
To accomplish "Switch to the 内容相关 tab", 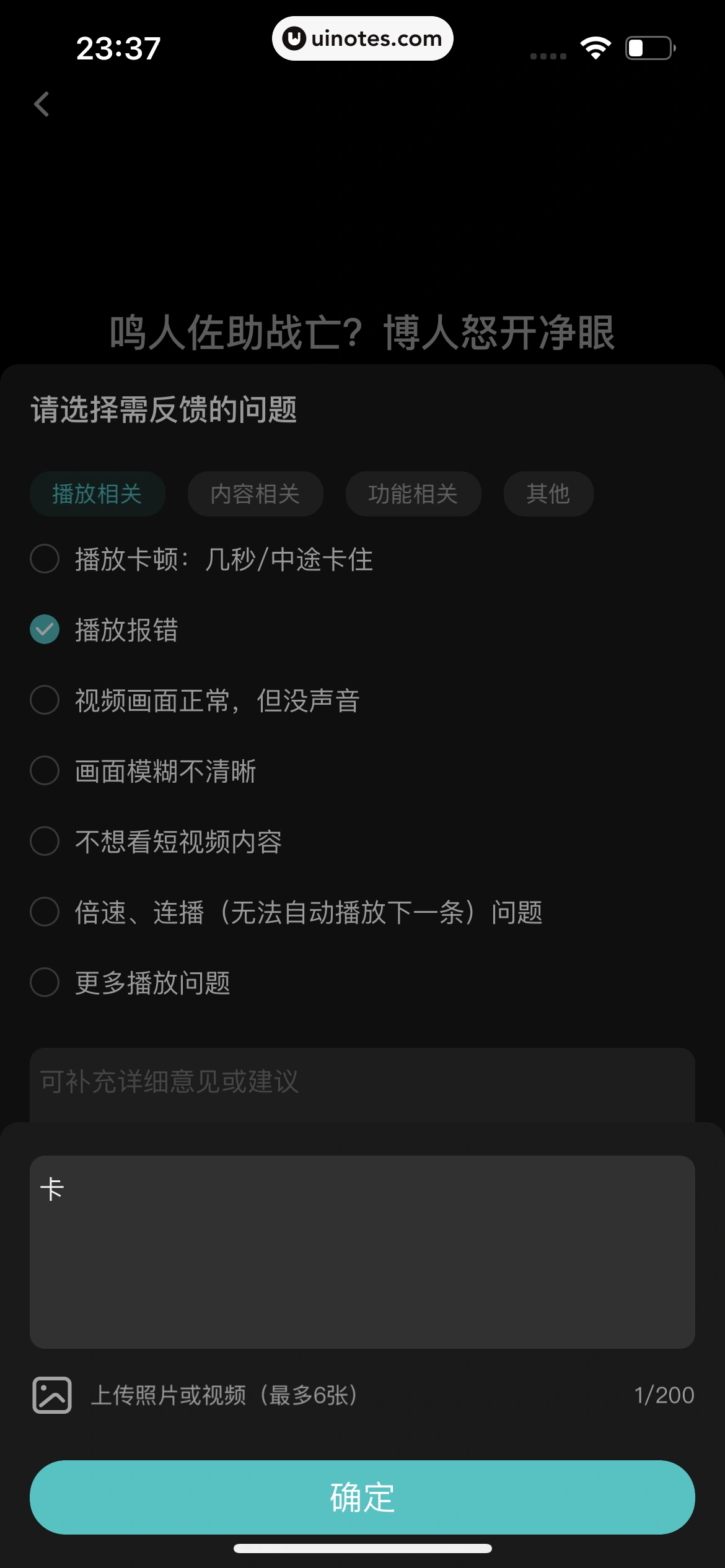I will pyautogui.click(x=255, y=494).
